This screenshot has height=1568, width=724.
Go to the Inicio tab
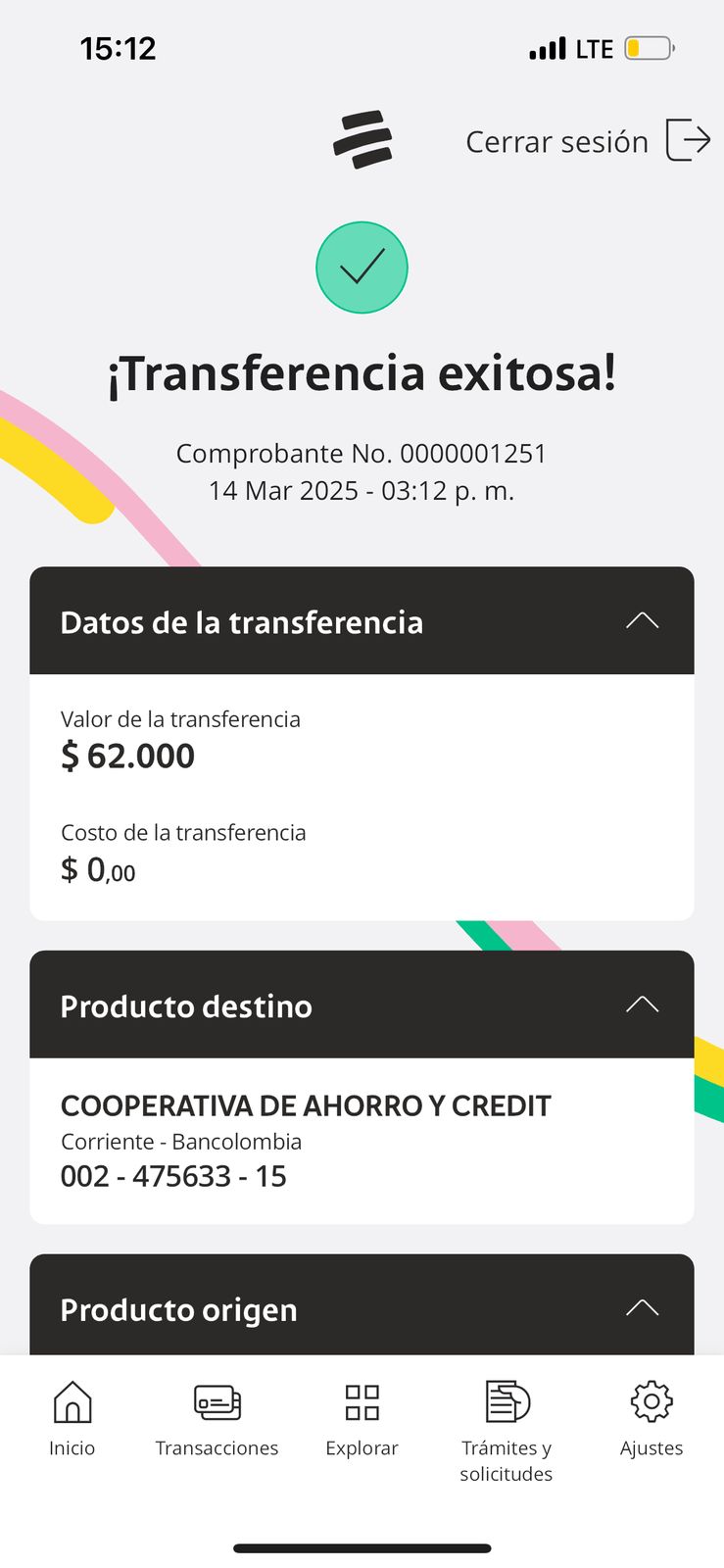tap(72, 1418)
